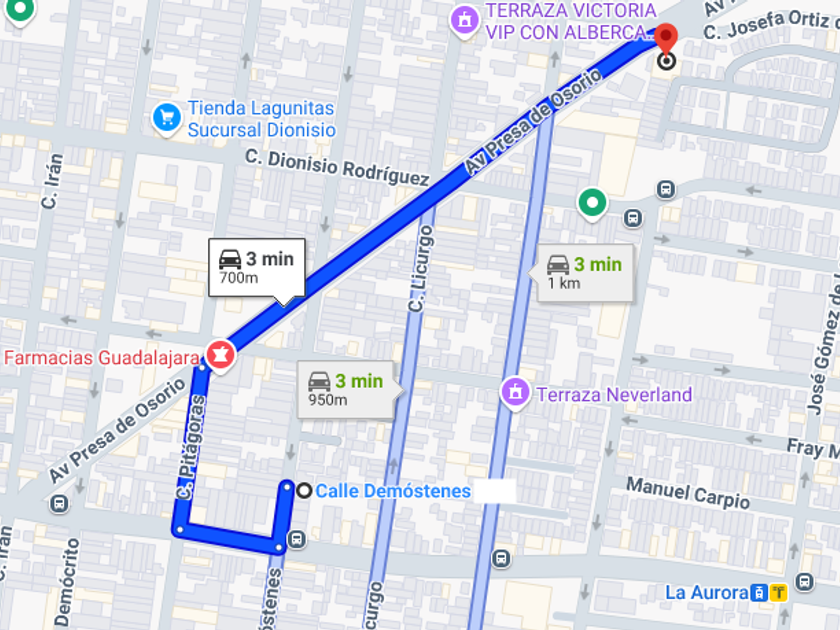This screenshot has height=630, width=840.
Task: Select the alternate 3 min 1 km route
Action: click(585, 272)
